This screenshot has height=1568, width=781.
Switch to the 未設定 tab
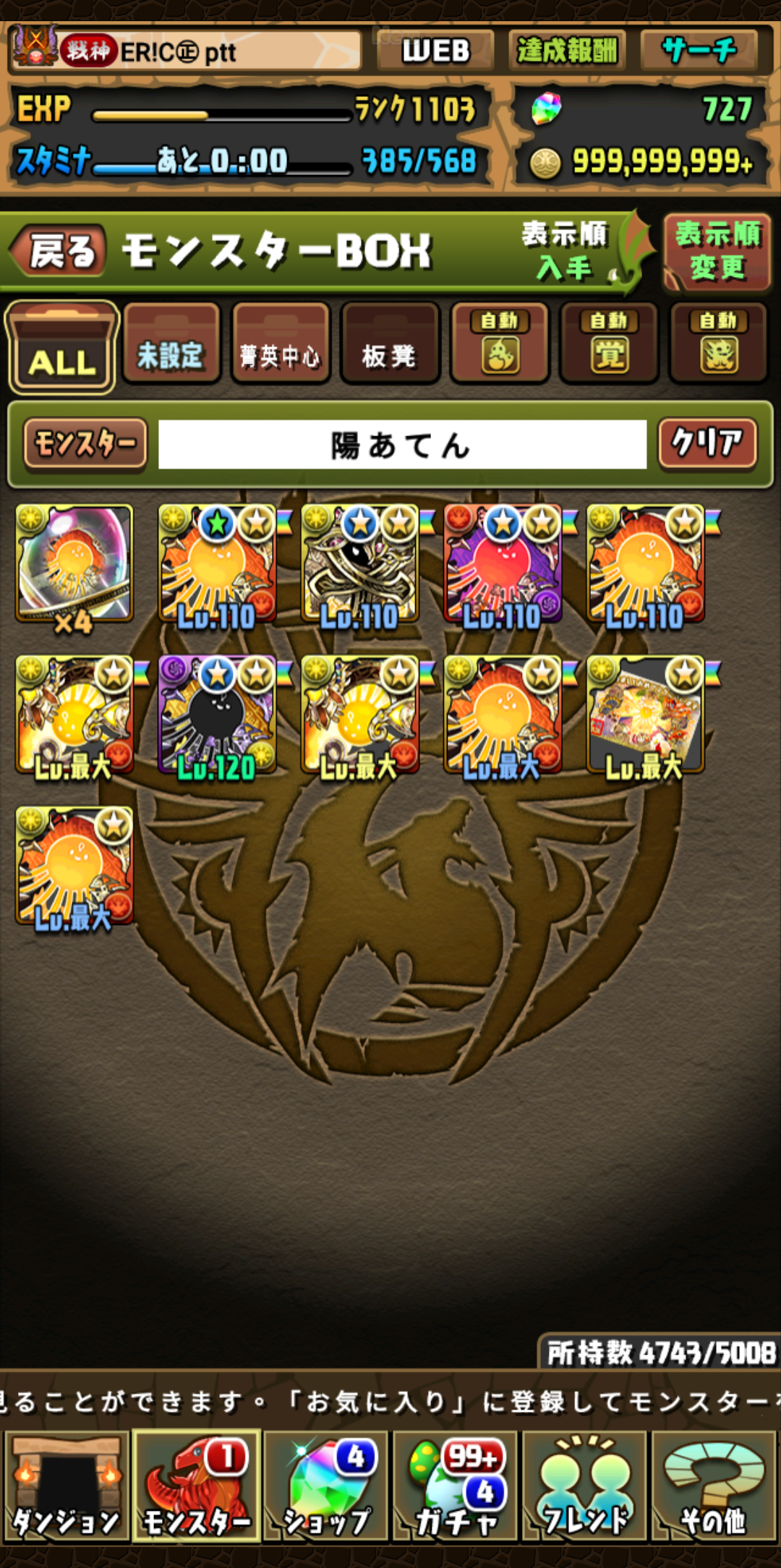[x=171, y=344]
